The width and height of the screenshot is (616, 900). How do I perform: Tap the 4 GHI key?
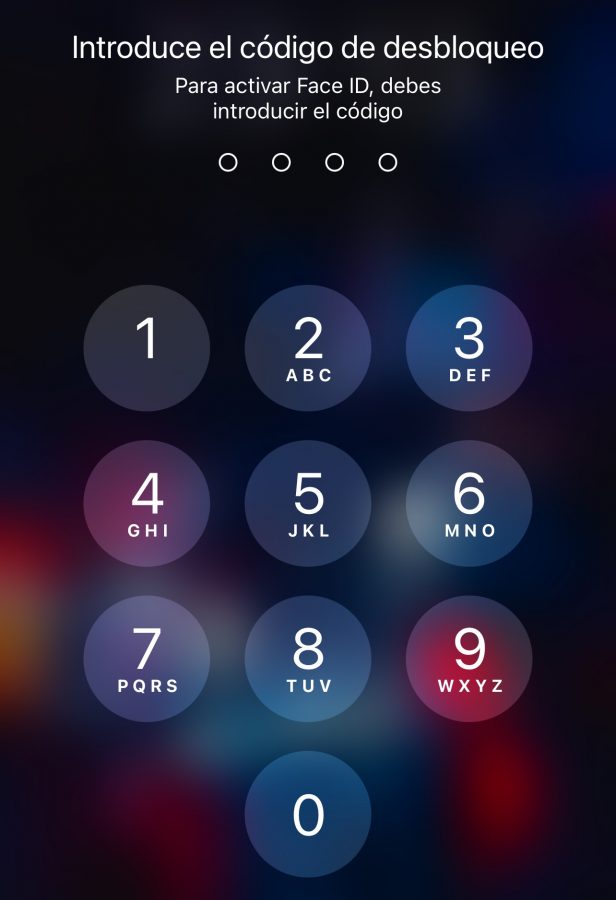click(147, 503)
